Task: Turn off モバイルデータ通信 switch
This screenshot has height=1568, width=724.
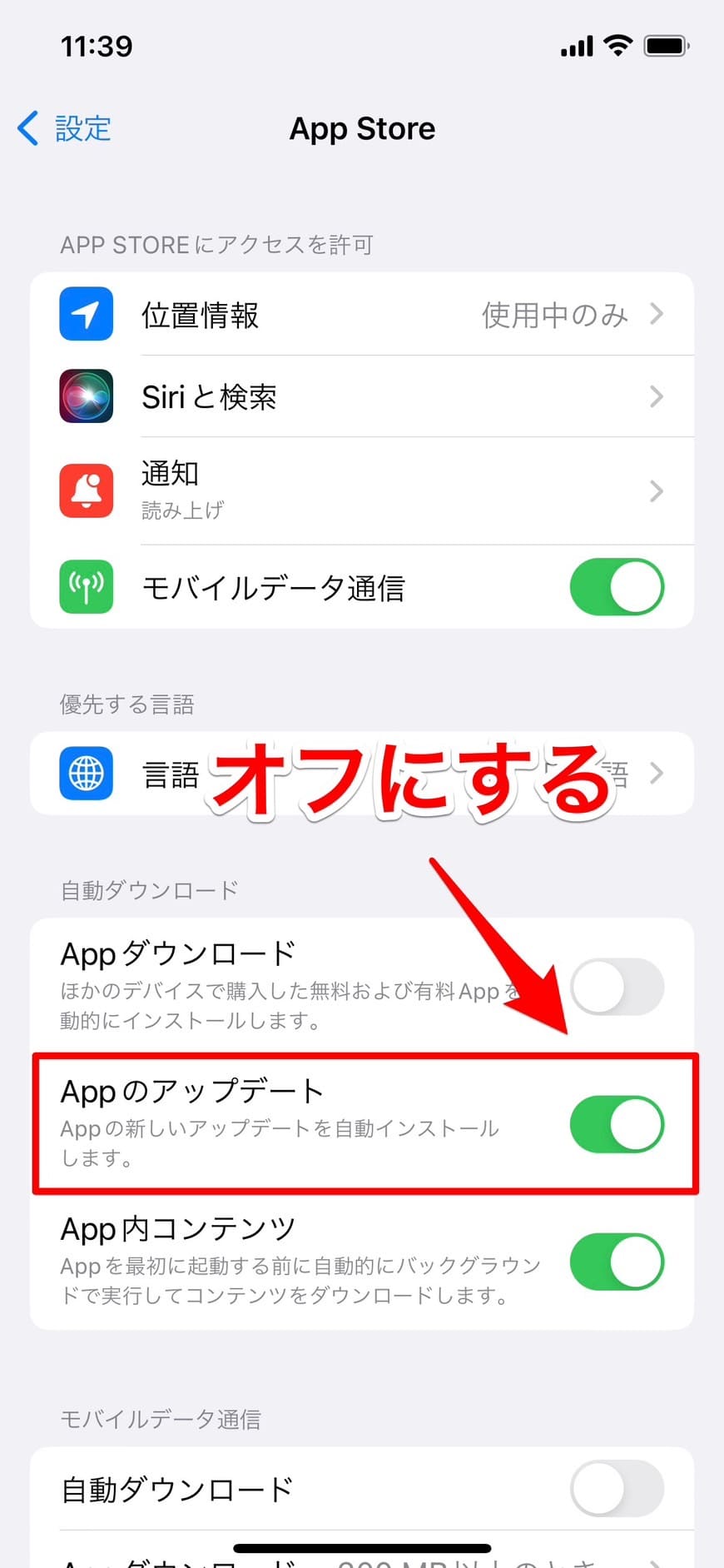Action: 616,587
